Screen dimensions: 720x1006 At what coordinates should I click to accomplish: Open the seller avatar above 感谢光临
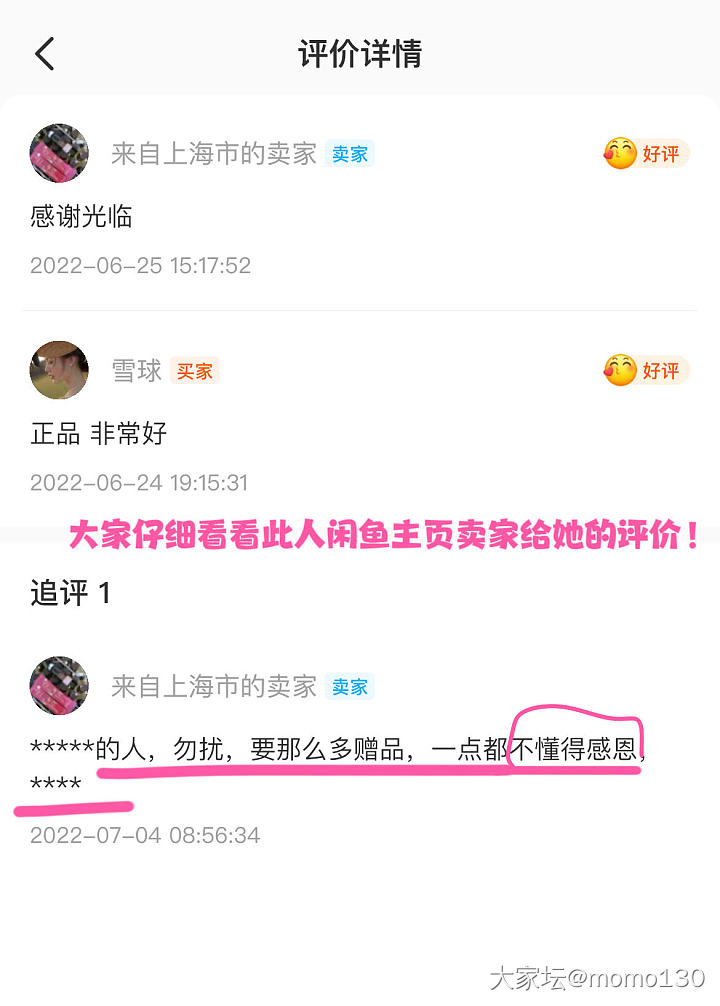pyautogui.click(x=59, y=153)
